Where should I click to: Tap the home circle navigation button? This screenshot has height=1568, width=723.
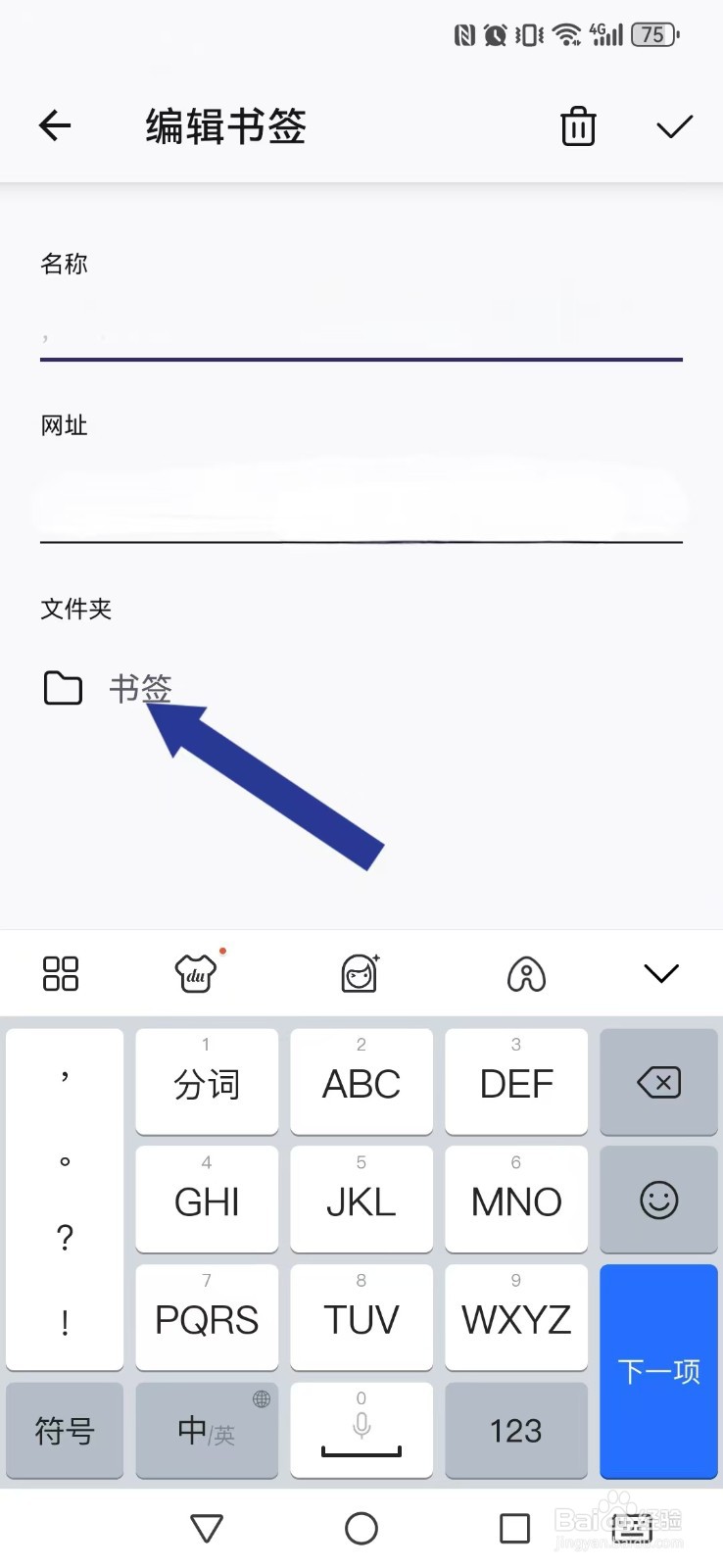coord(361,1527)
